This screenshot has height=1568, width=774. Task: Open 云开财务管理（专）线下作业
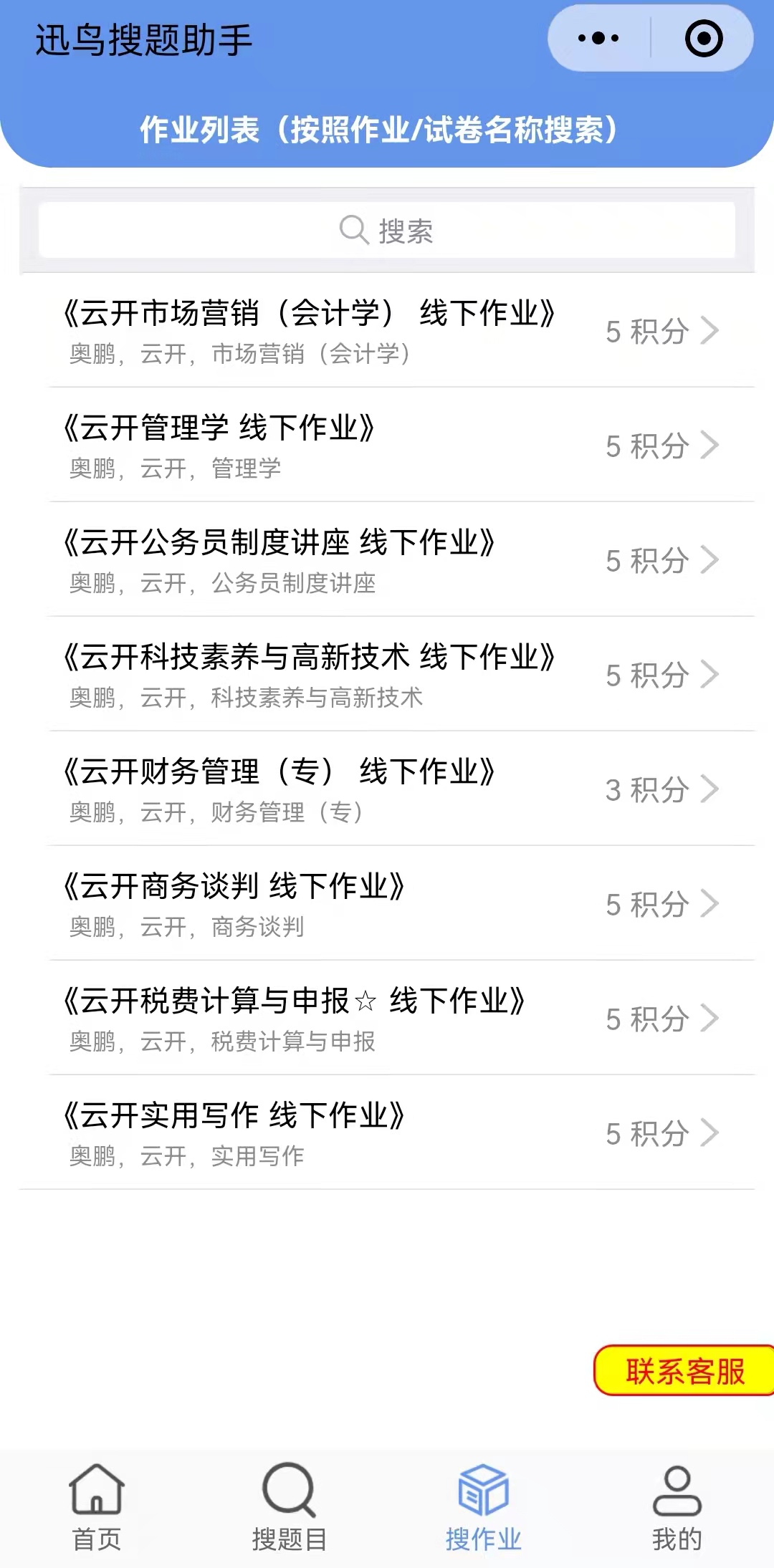pyautogui.click(x=387, y=789)
